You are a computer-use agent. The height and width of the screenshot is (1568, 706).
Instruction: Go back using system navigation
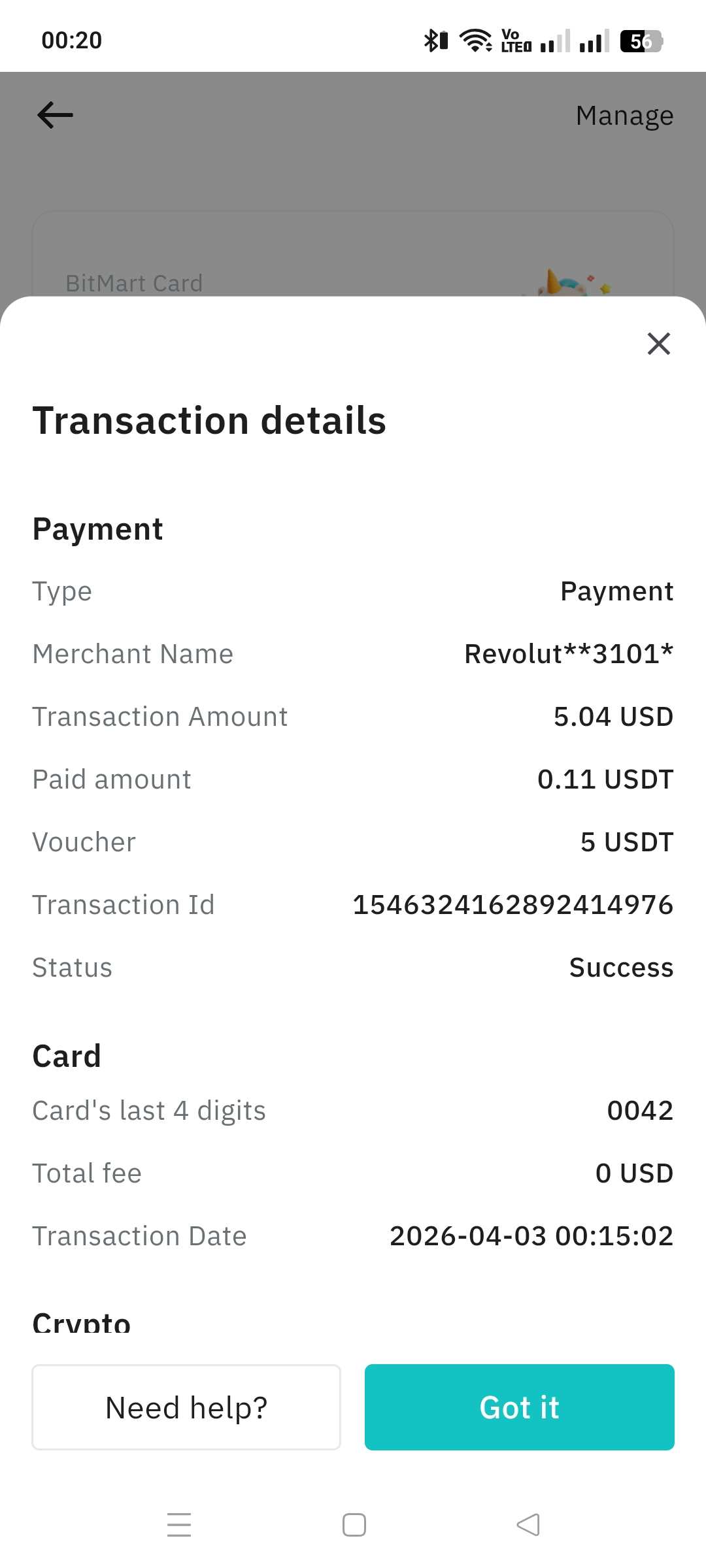(x=528, y=1525)
